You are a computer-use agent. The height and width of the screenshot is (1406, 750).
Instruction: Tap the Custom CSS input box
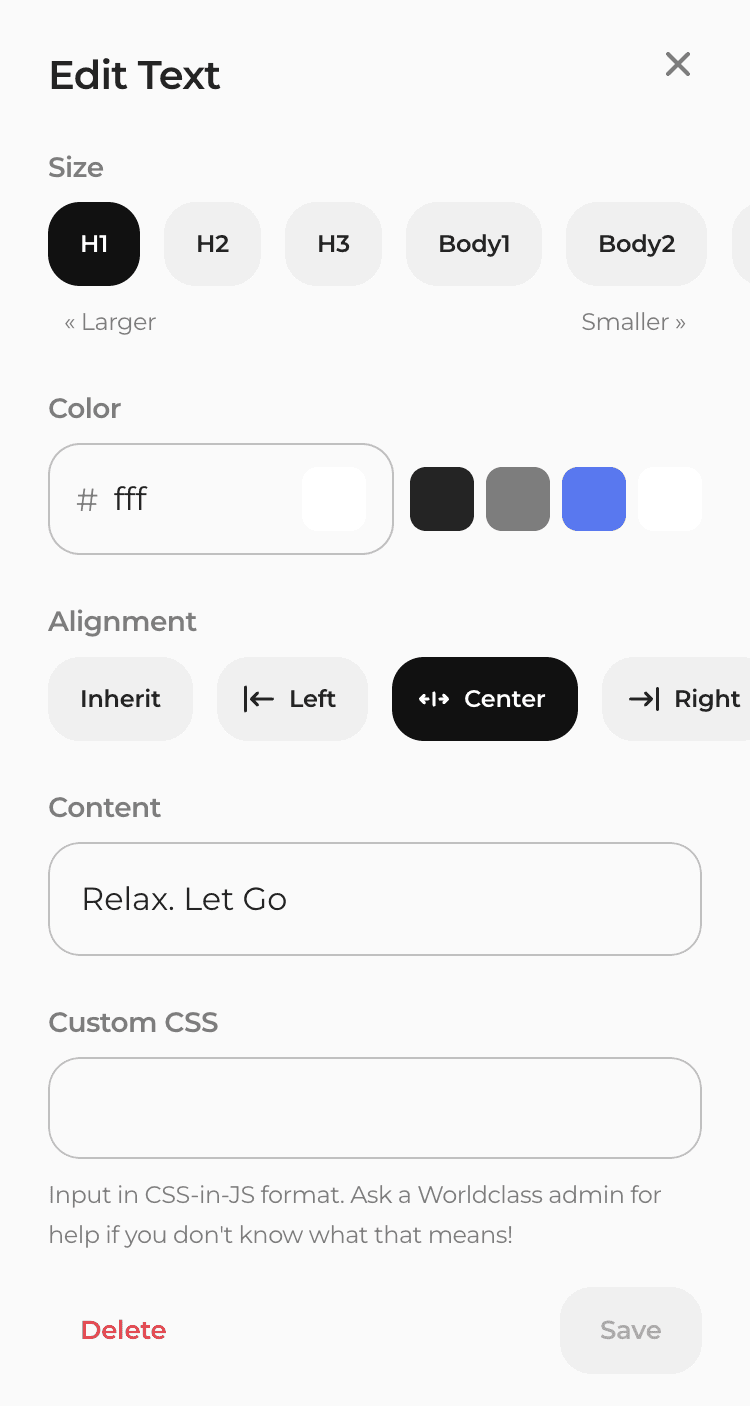click(x=375, y=1108)
